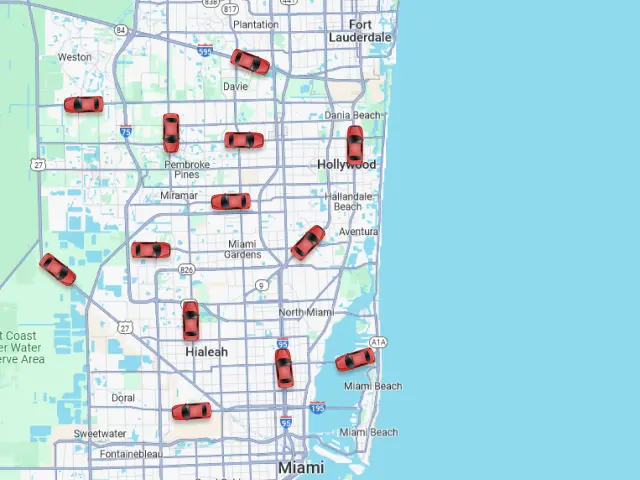Select the car marker east of Doral
The image size is (640, 480).
192,411
